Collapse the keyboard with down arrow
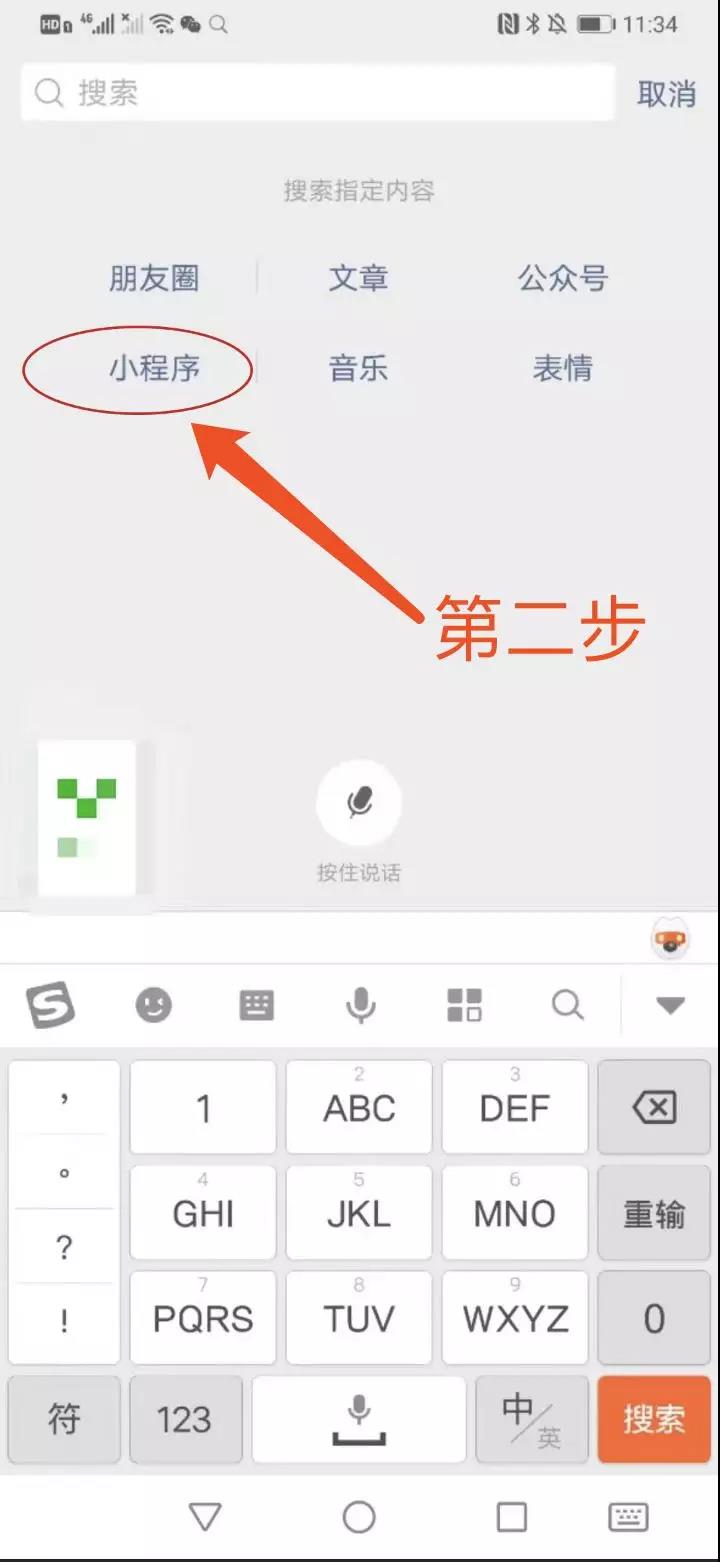 [669, 1005]
